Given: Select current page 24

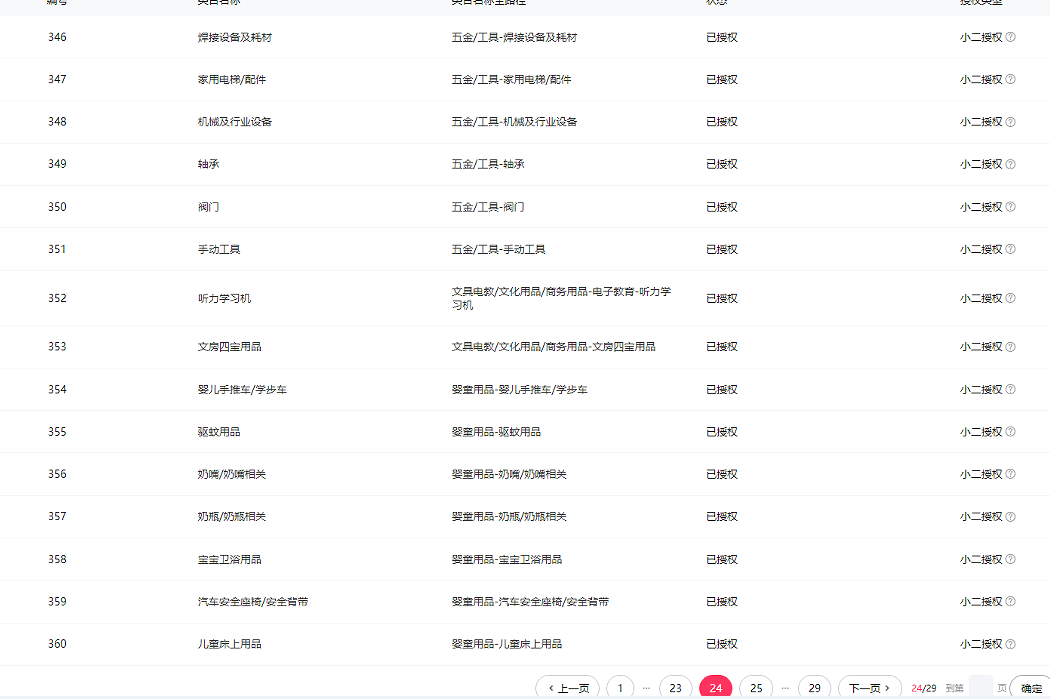Looking at the screenshot, I should pos(715,688).
